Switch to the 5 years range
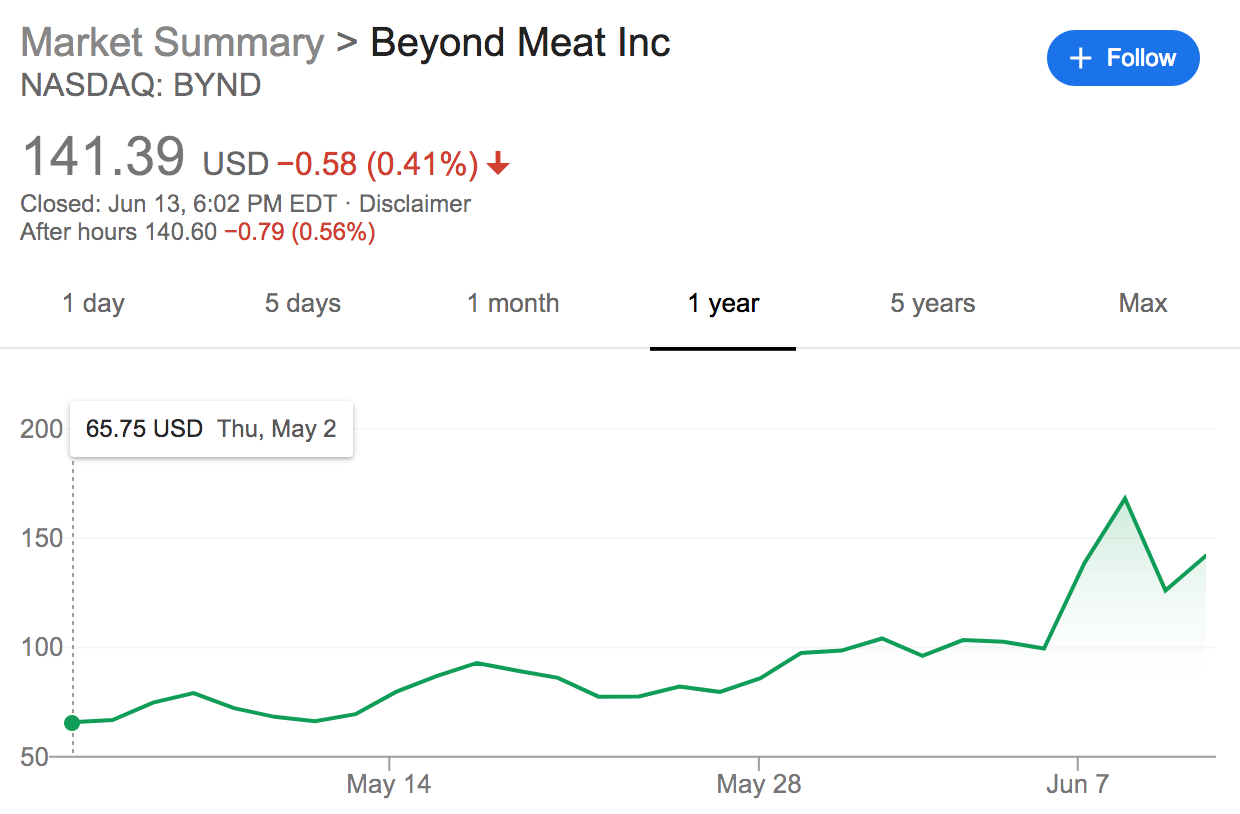Image resolution: width=1240 pixels, height=814 pixels. click(932, 304)
